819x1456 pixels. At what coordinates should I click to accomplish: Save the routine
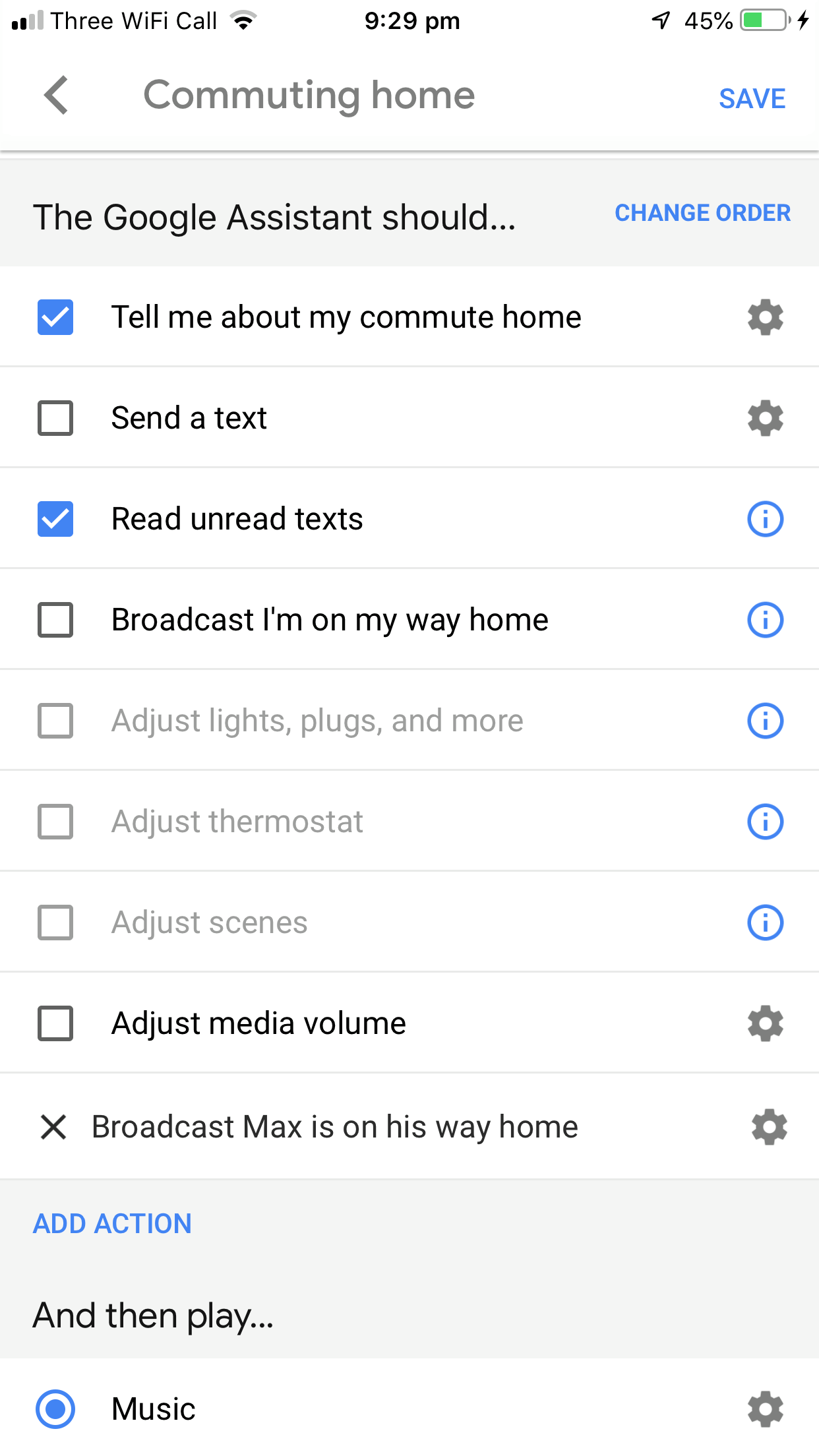tap(752, 99)
